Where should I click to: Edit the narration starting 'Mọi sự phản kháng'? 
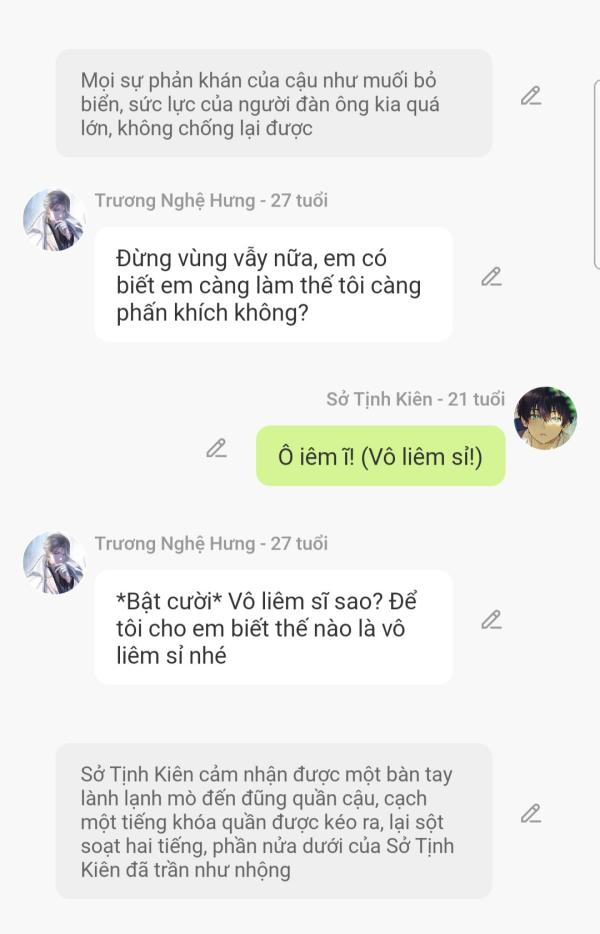point(531,96)
